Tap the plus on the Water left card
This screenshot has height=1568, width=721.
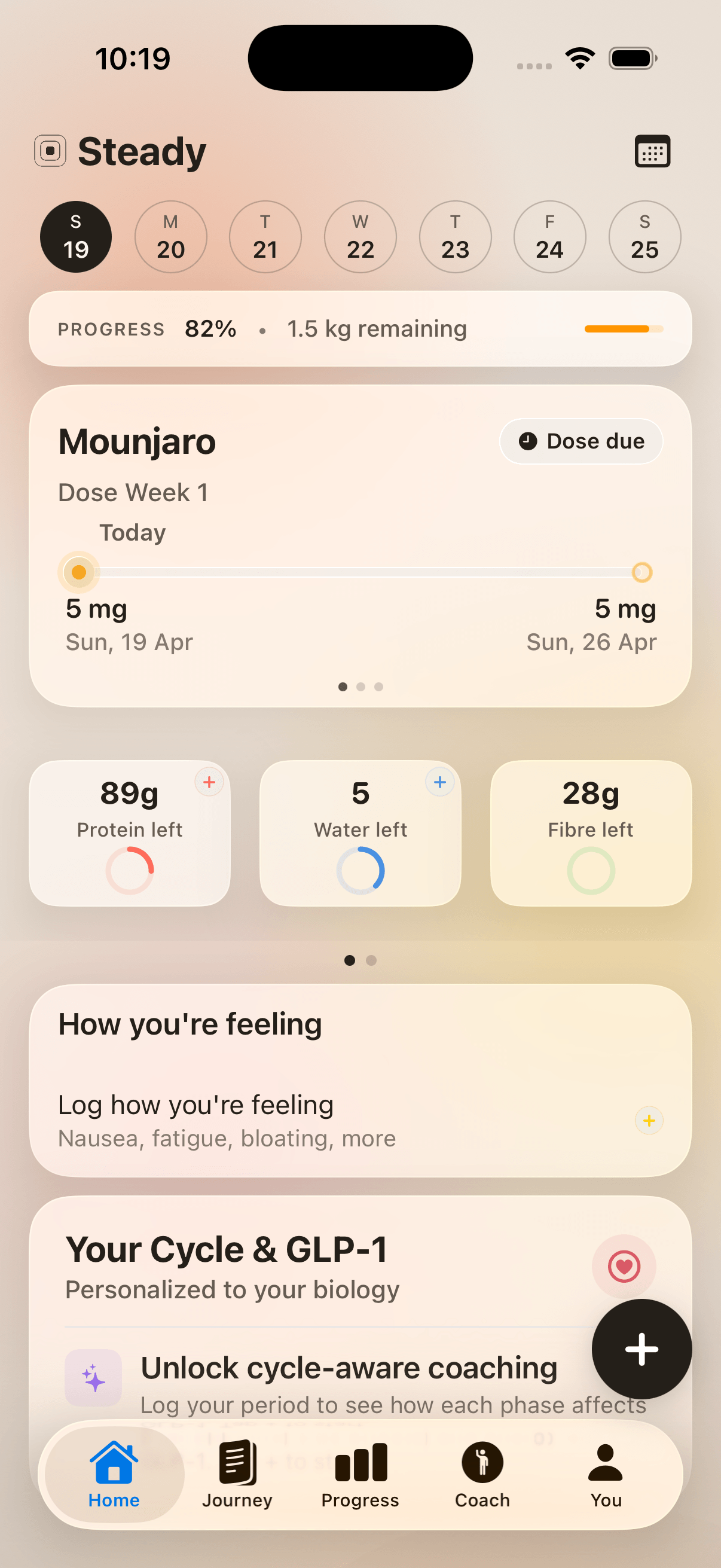439,782
